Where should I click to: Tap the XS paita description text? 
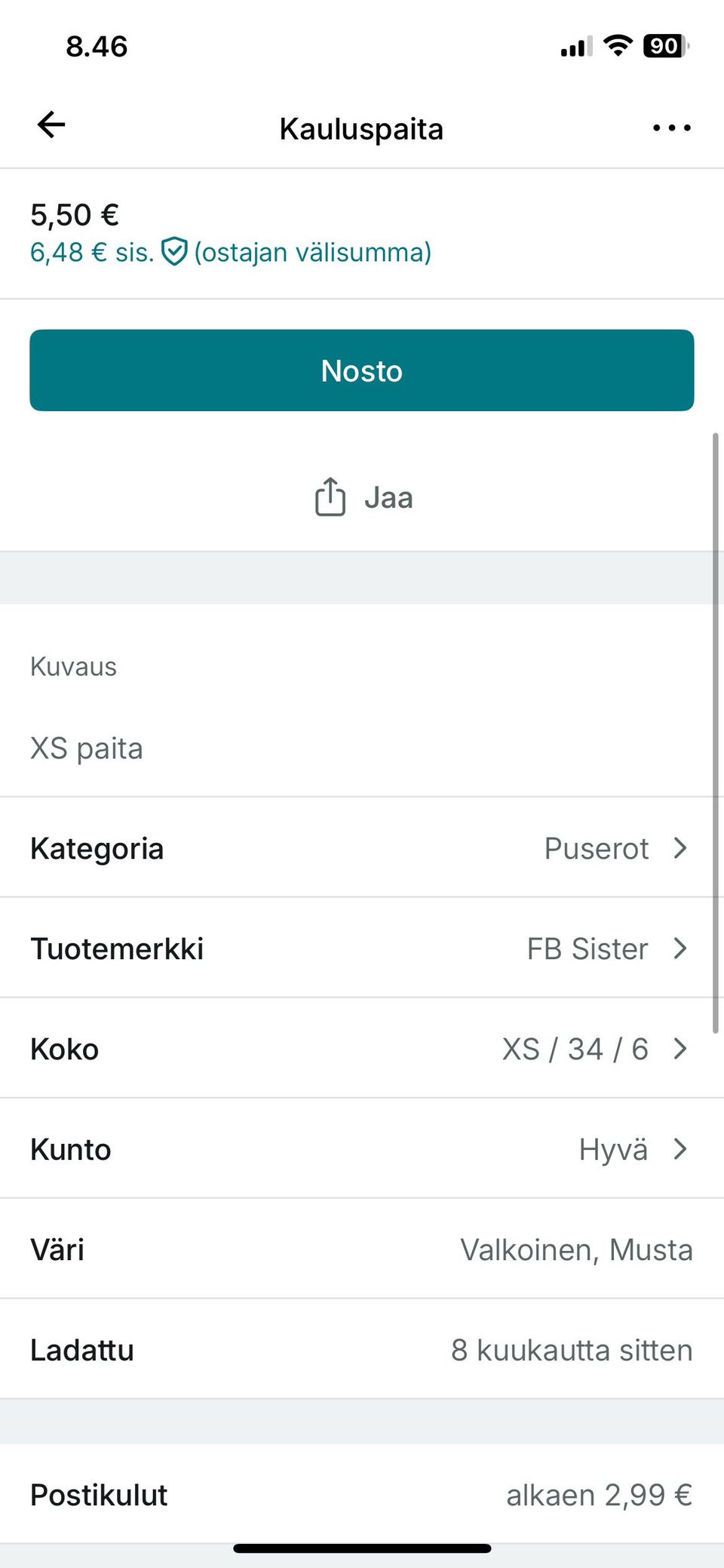pyautogui.click(x=87, y=748)
